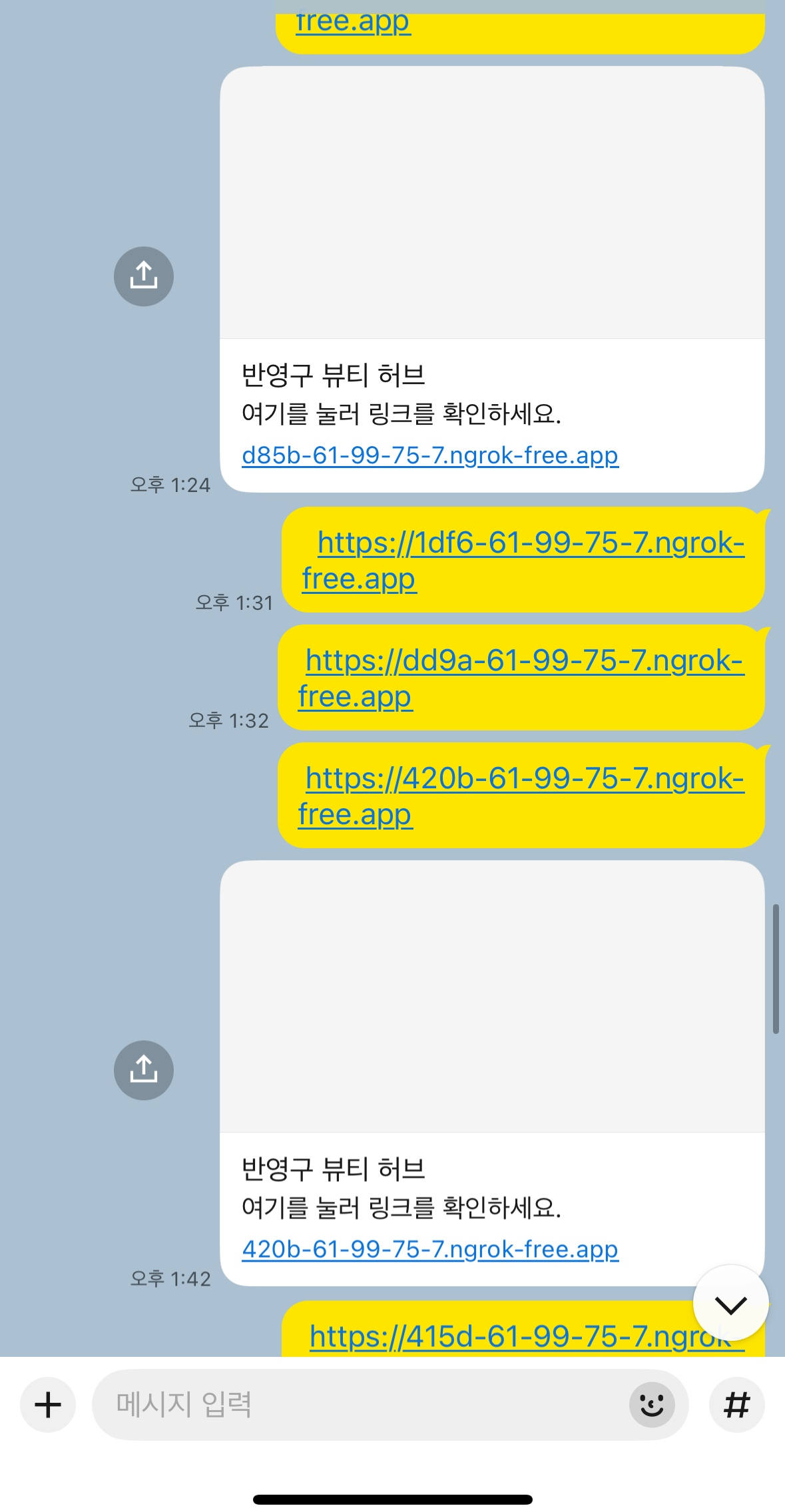Focus the 메시지 입력 message field
The width and height of the screenshot is (785, 1512).
360,1405
